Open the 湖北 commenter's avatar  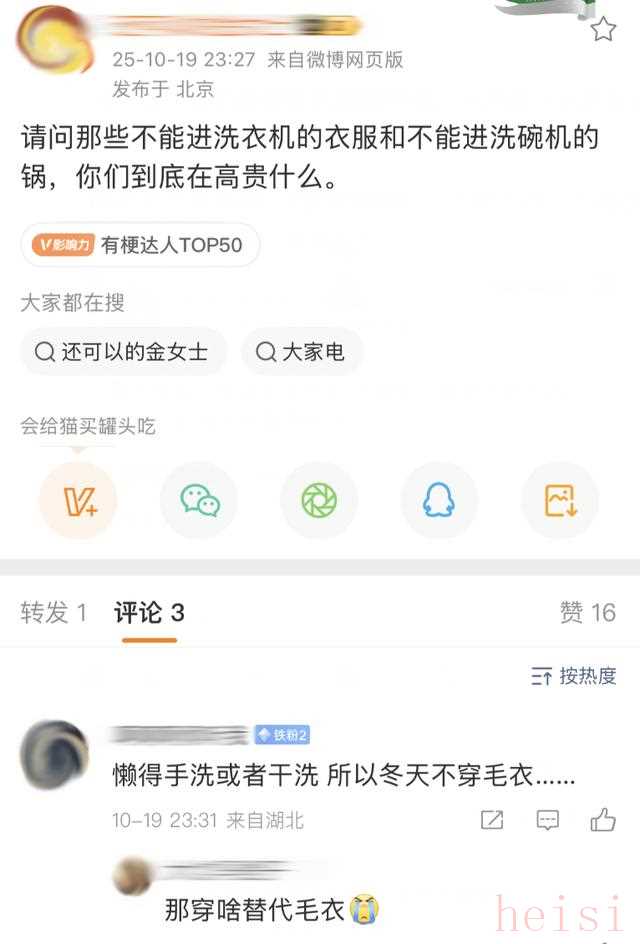click(x=54, y=755)
